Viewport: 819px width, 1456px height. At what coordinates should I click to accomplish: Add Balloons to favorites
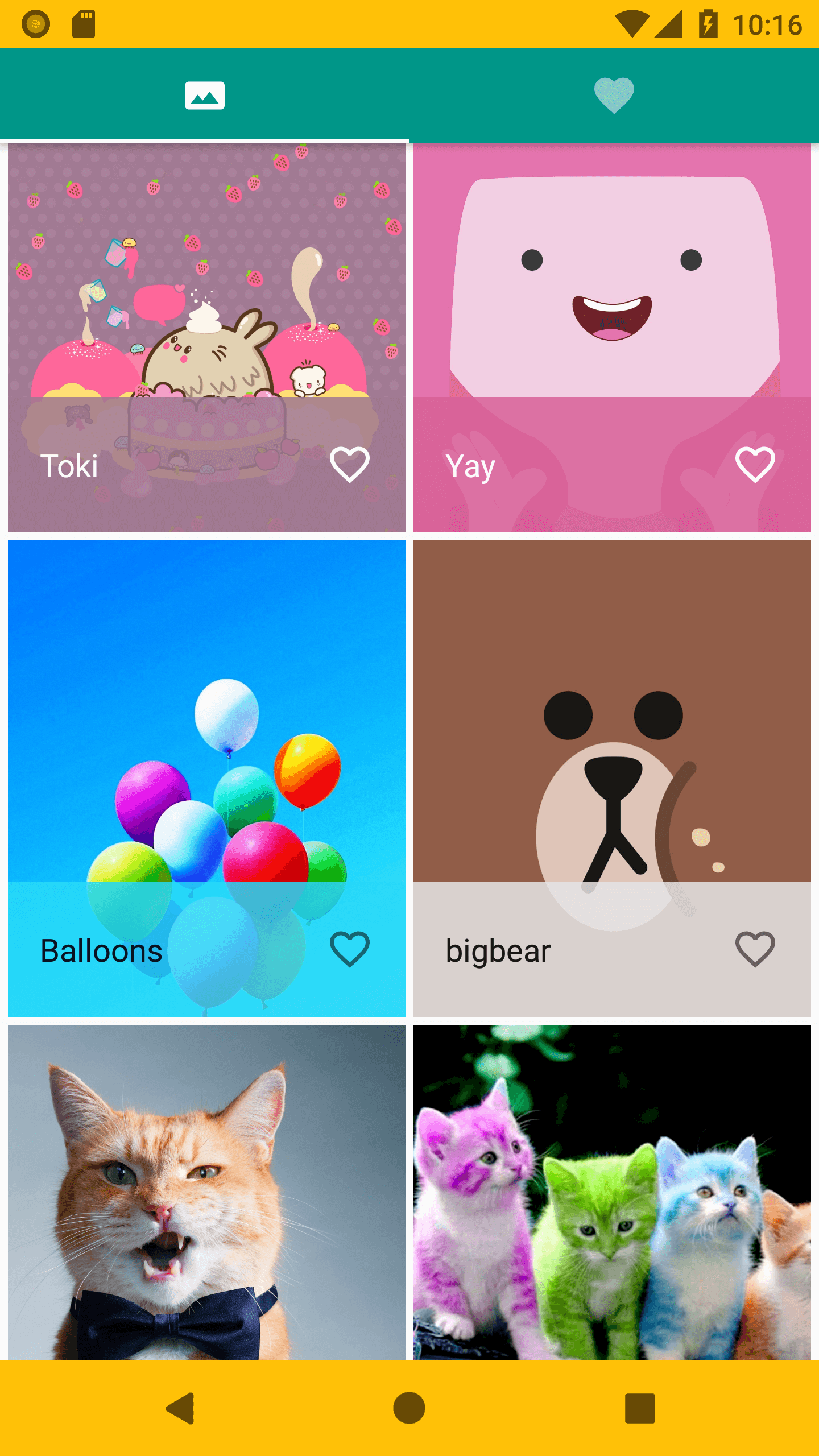[x=350, y=949]
